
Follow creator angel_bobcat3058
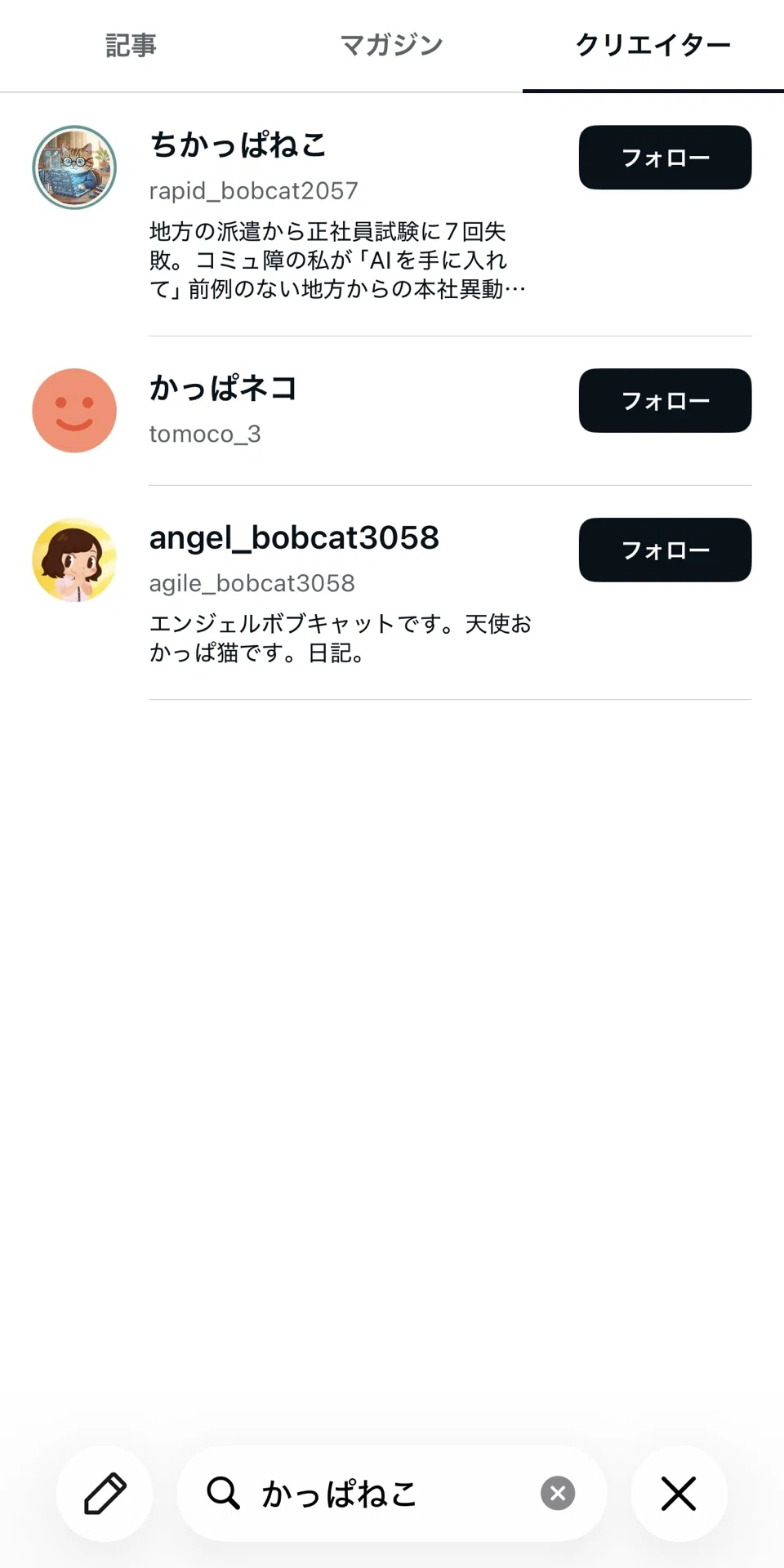tap(665, 550)
